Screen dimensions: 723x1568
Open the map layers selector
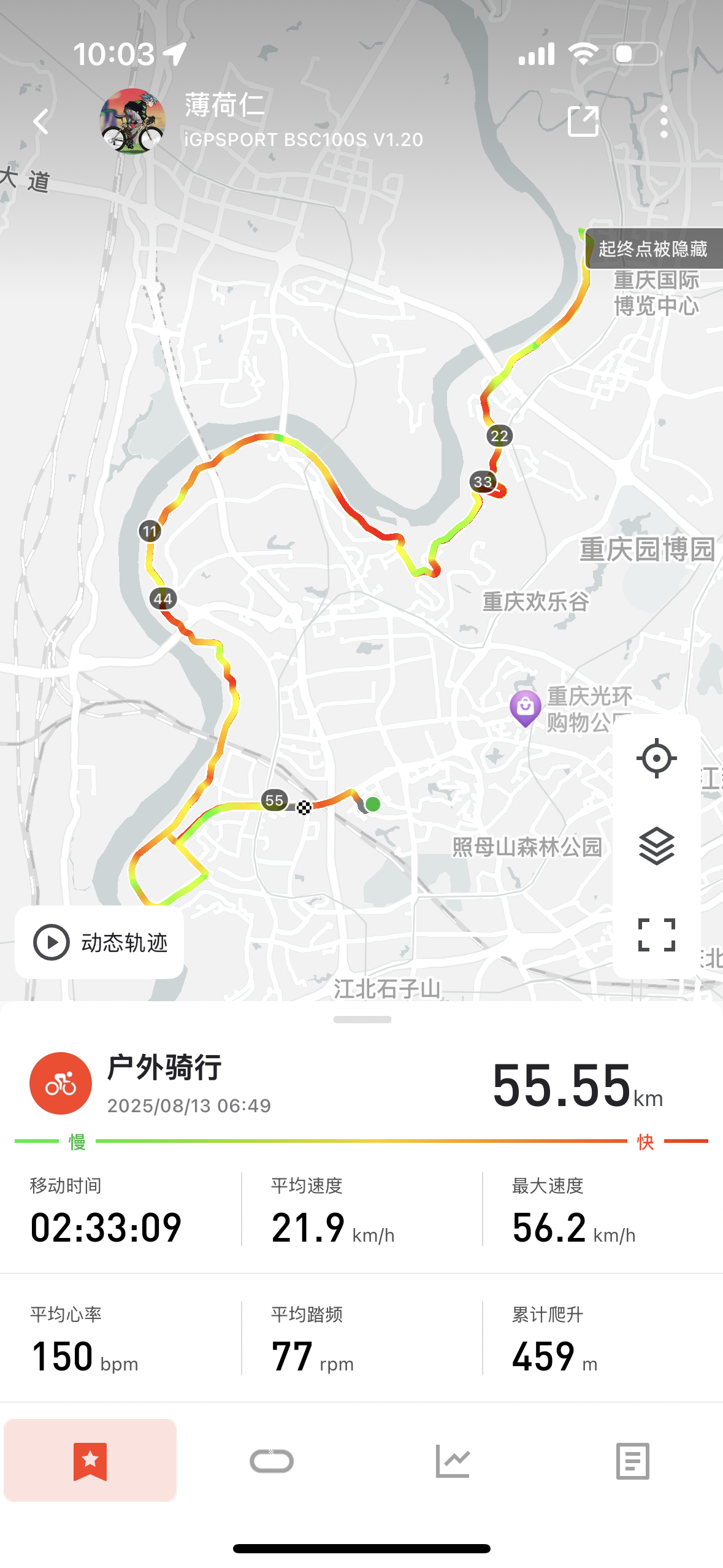pos(656,847)
